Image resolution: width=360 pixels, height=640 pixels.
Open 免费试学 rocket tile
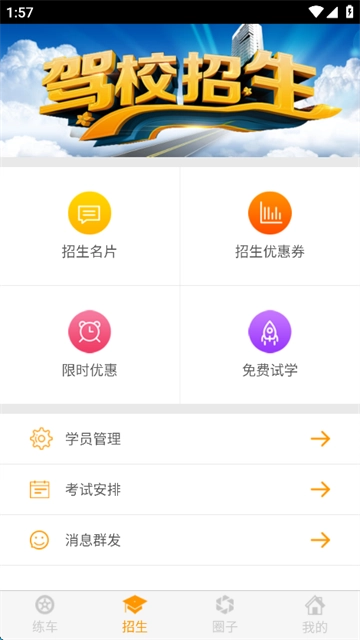(x=270, y=344)
